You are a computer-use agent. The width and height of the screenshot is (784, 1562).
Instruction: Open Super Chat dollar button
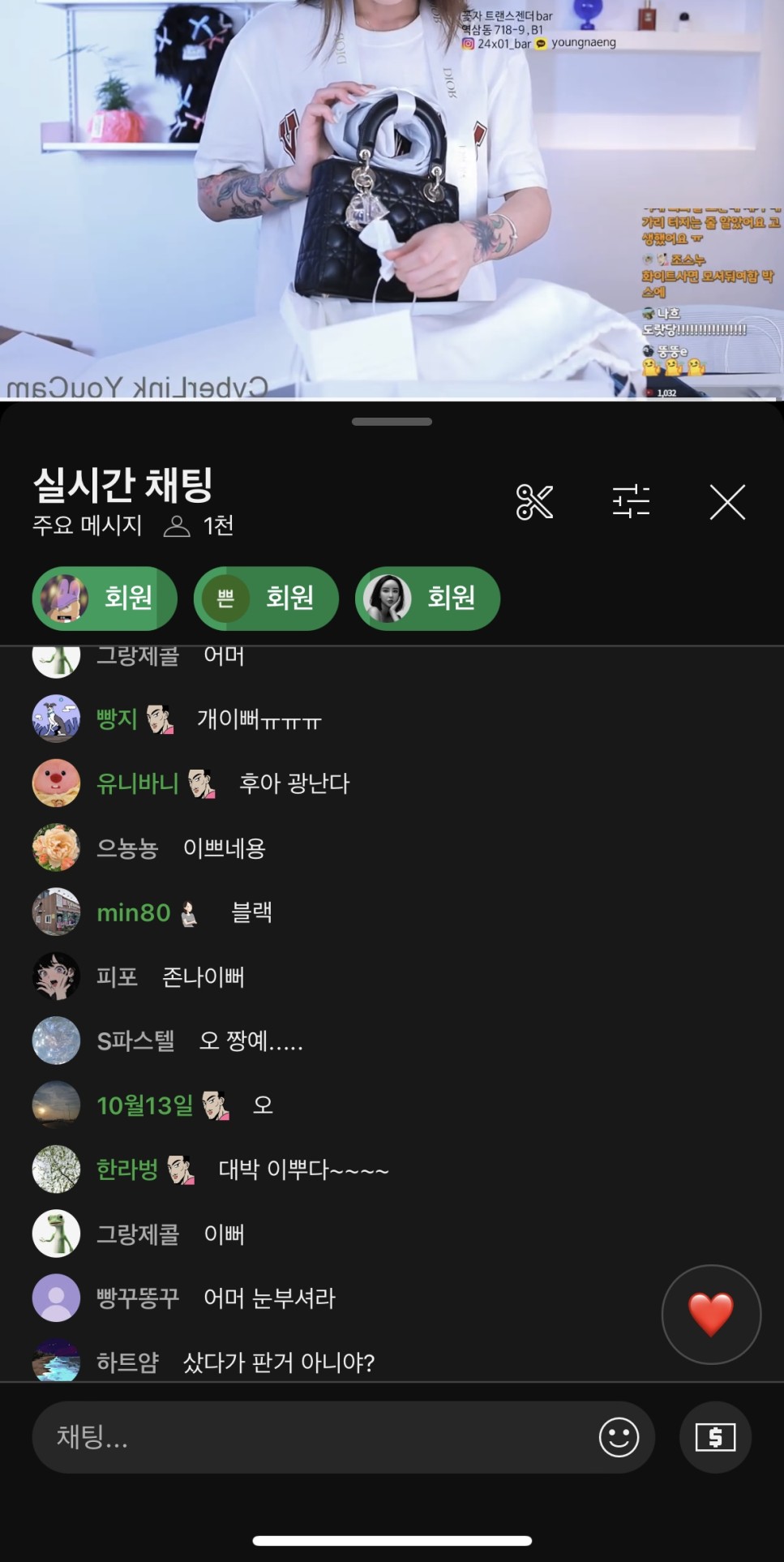click(x=715, y=1437)
